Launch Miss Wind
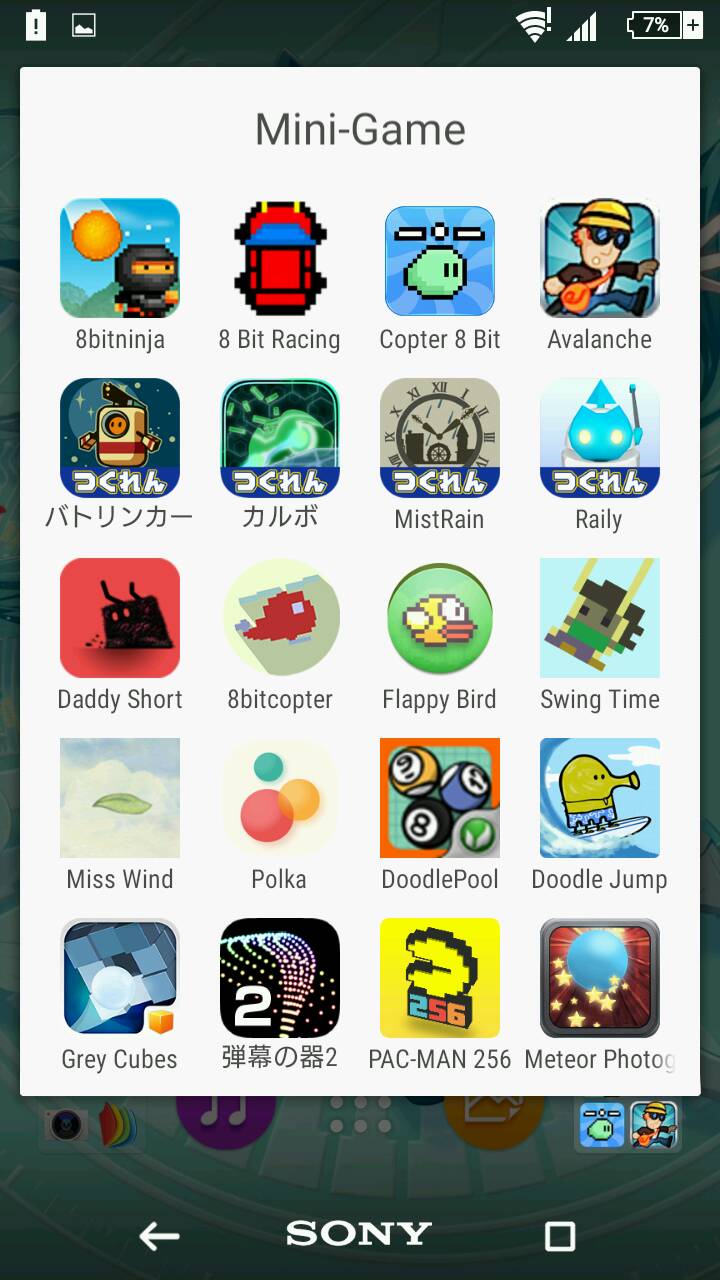 (120, 798)
